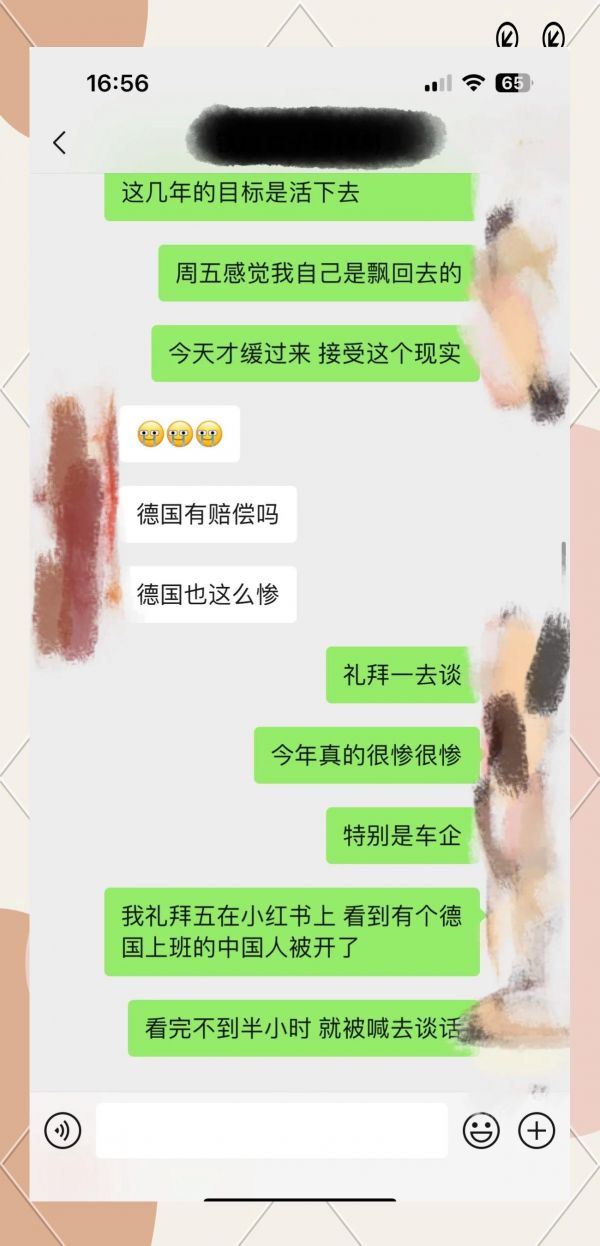Open the emoji sticker panel
Screen dimensions: 600x1246
pos(481,1131)
